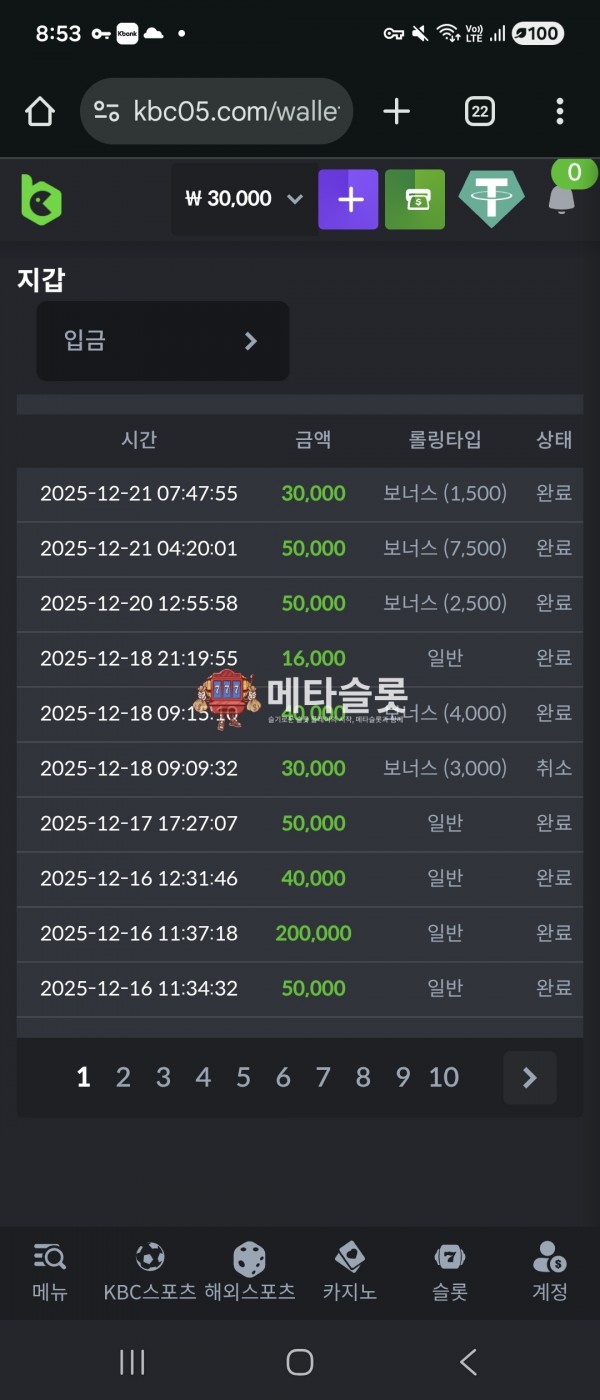Go to page 2 of history
This screenshot has height=1400, width=600.
[x=123, y=1077]
